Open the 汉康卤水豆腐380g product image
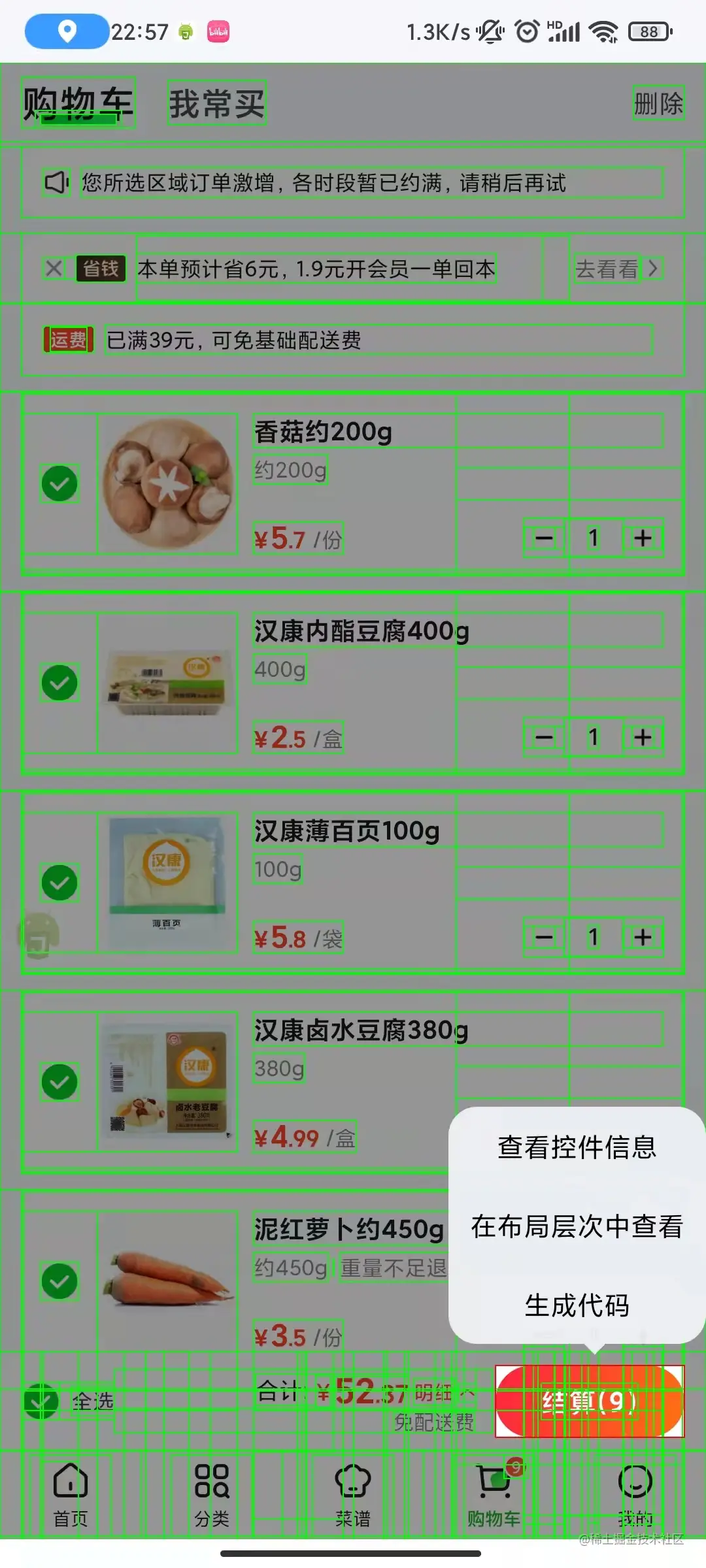 coord(167,1081)
